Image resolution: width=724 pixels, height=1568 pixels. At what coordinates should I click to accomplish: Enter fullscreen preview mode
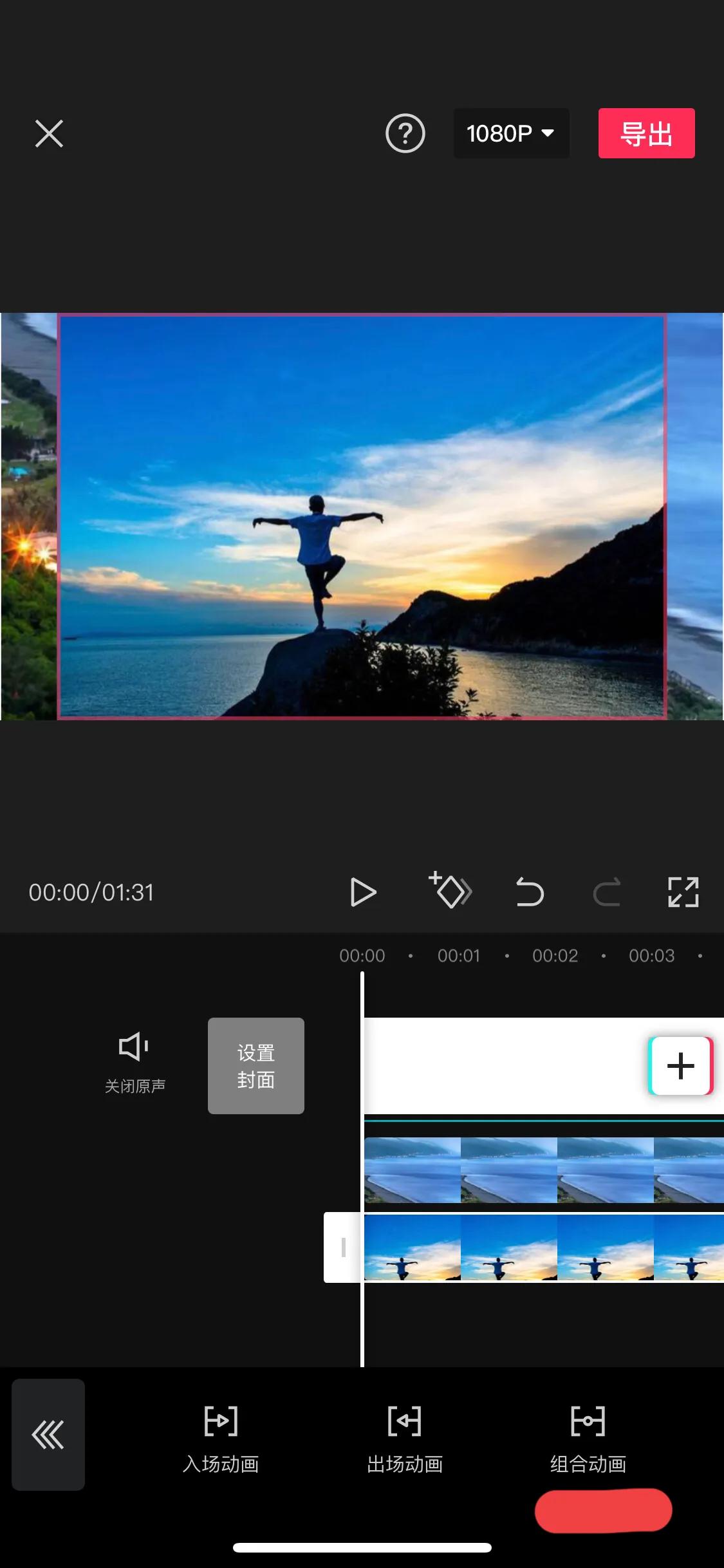[x=683, y=892]
